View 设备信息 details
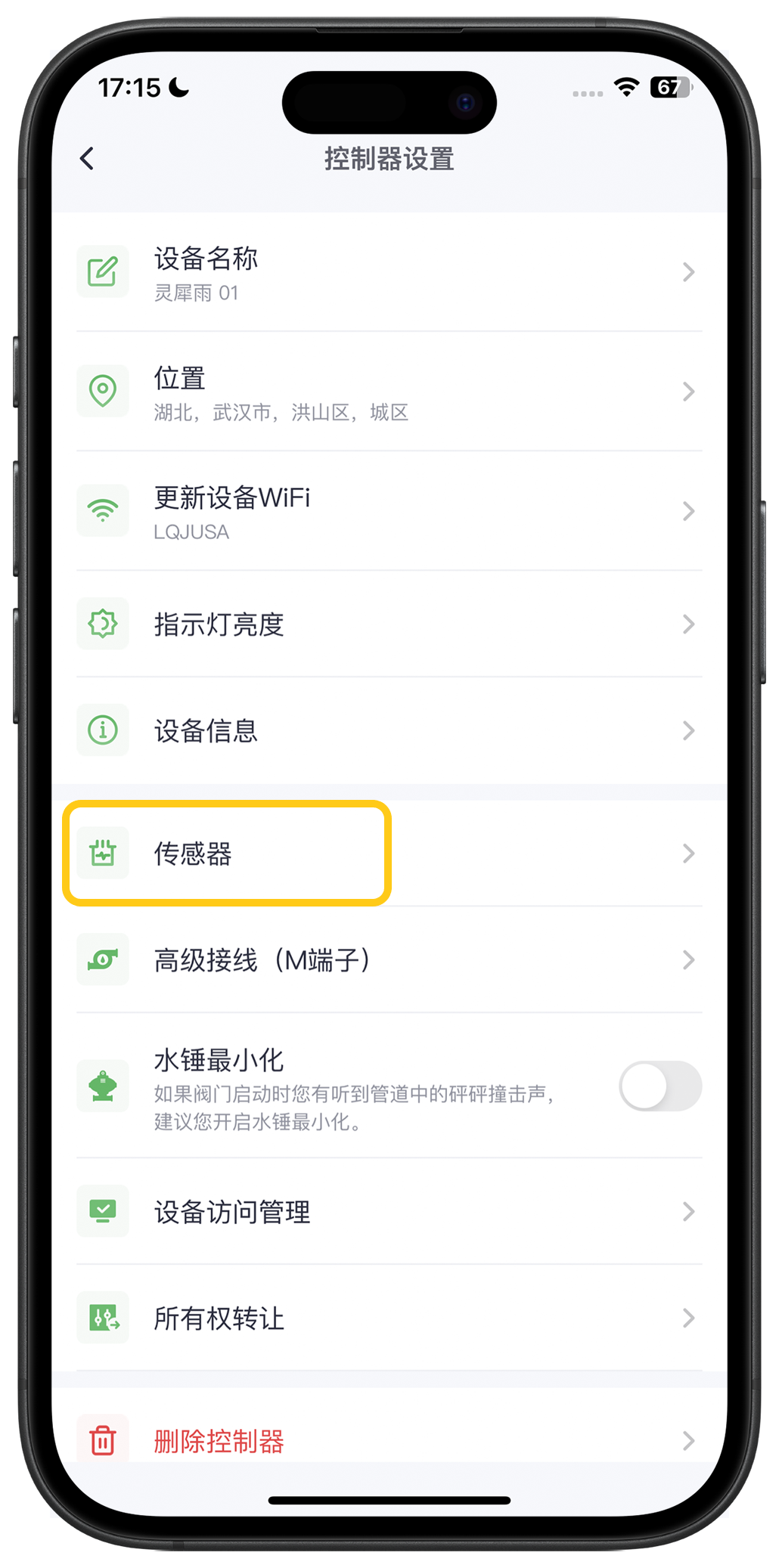This screenshot has width=779, height=1568. pos(389,731)
